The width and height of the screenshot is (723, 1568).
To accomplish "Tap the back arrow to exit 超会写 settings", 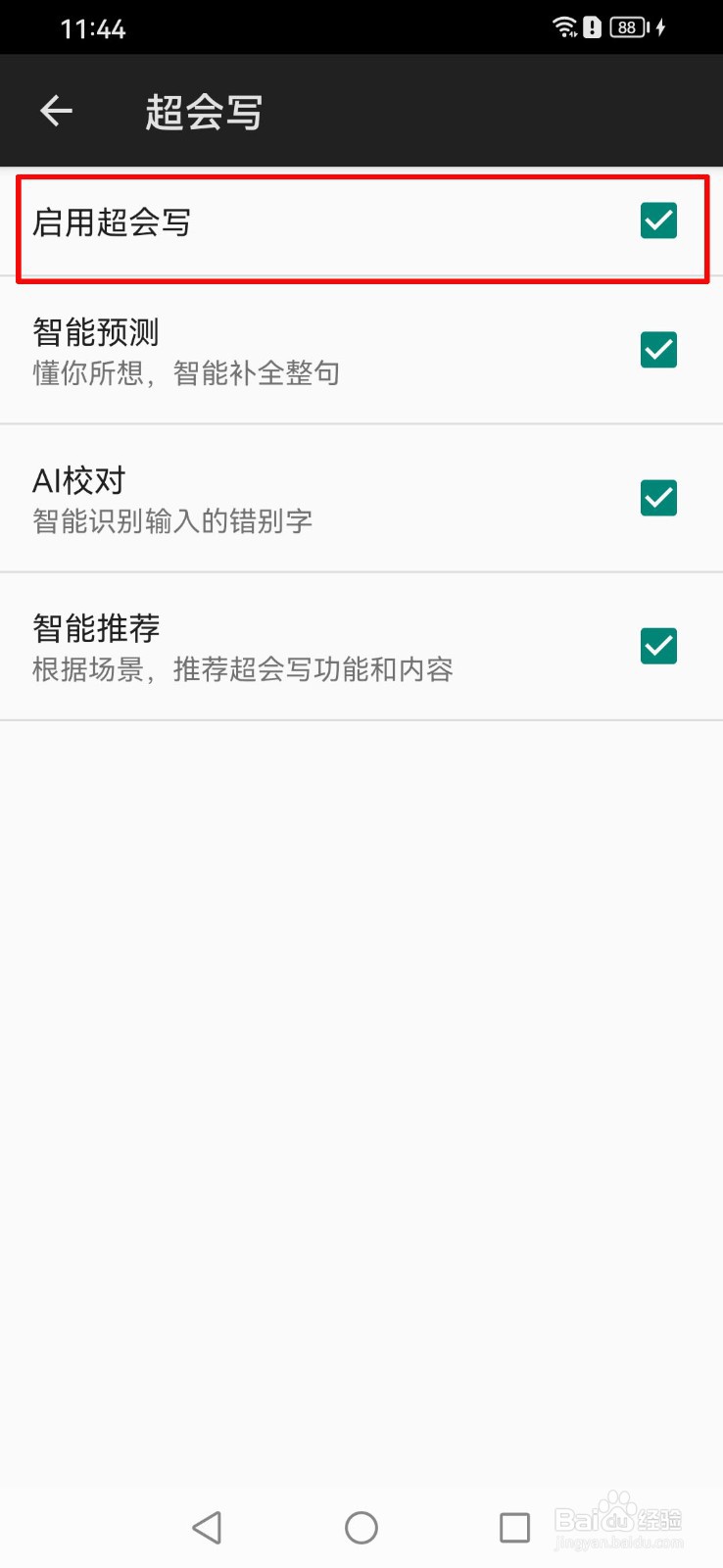I will tap(56, 110).
